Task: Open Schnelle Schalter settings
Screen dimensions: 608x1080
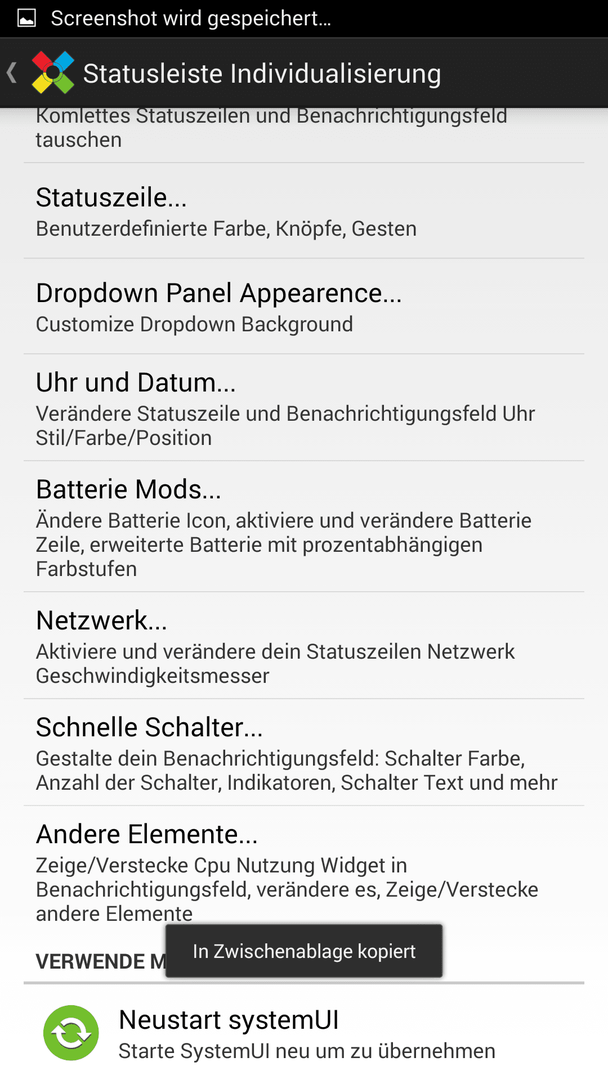Action: (304, 752)
